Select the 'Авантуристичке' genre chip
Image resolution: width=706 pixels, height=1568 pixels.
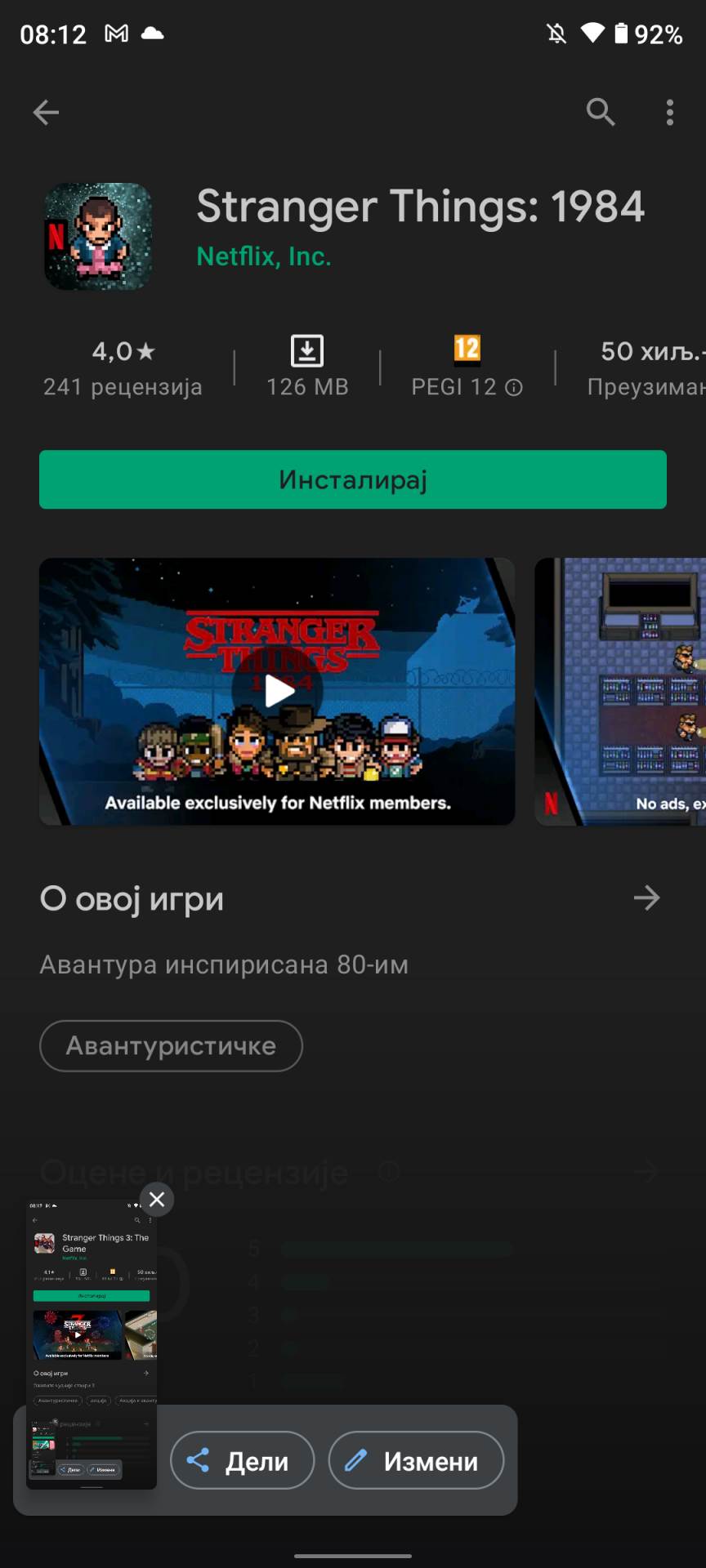click(x=170, y=1046)
